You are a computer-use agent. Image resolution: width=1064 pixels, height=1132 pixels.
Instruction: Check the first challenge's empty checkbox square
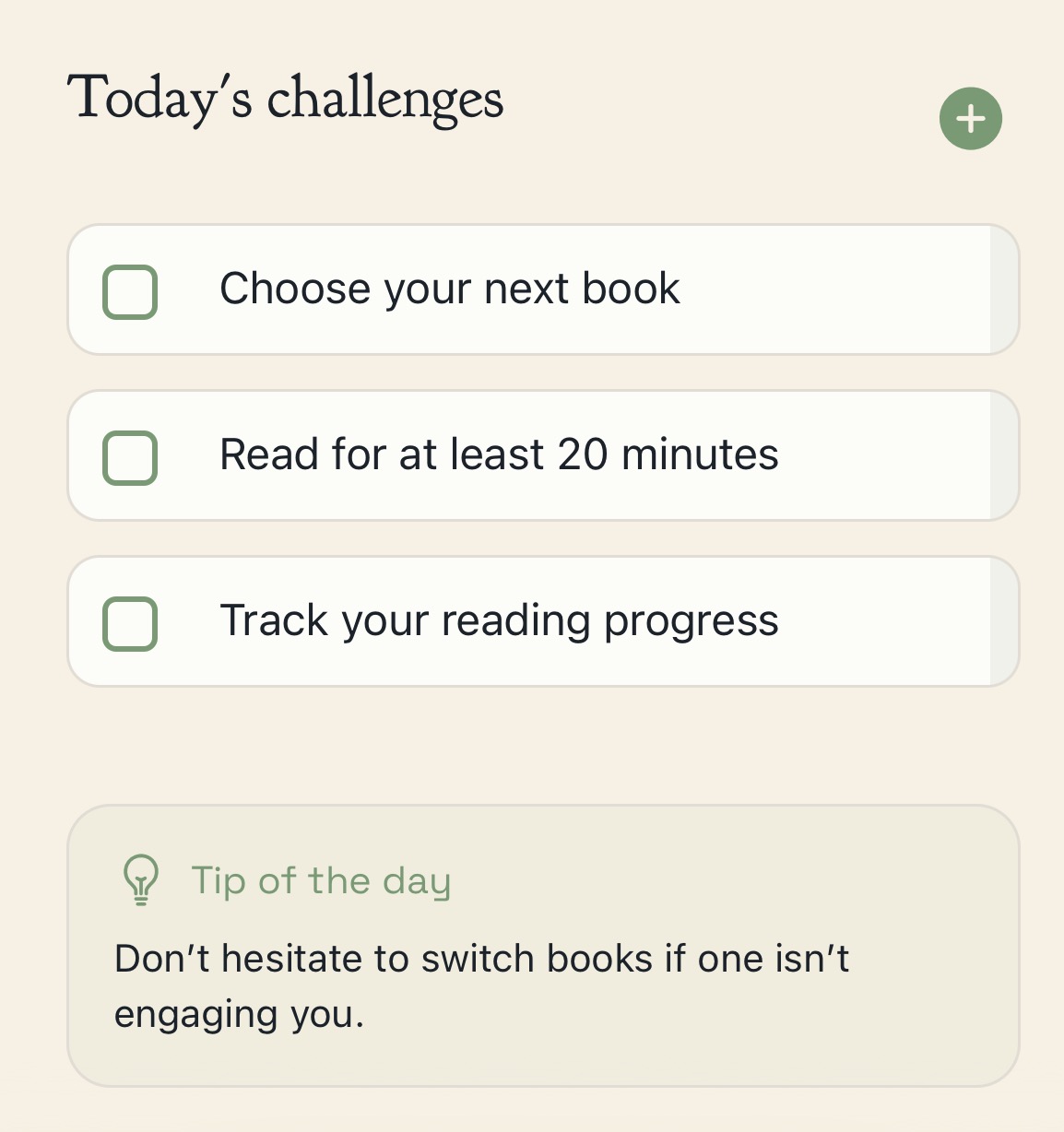[130, 289]
